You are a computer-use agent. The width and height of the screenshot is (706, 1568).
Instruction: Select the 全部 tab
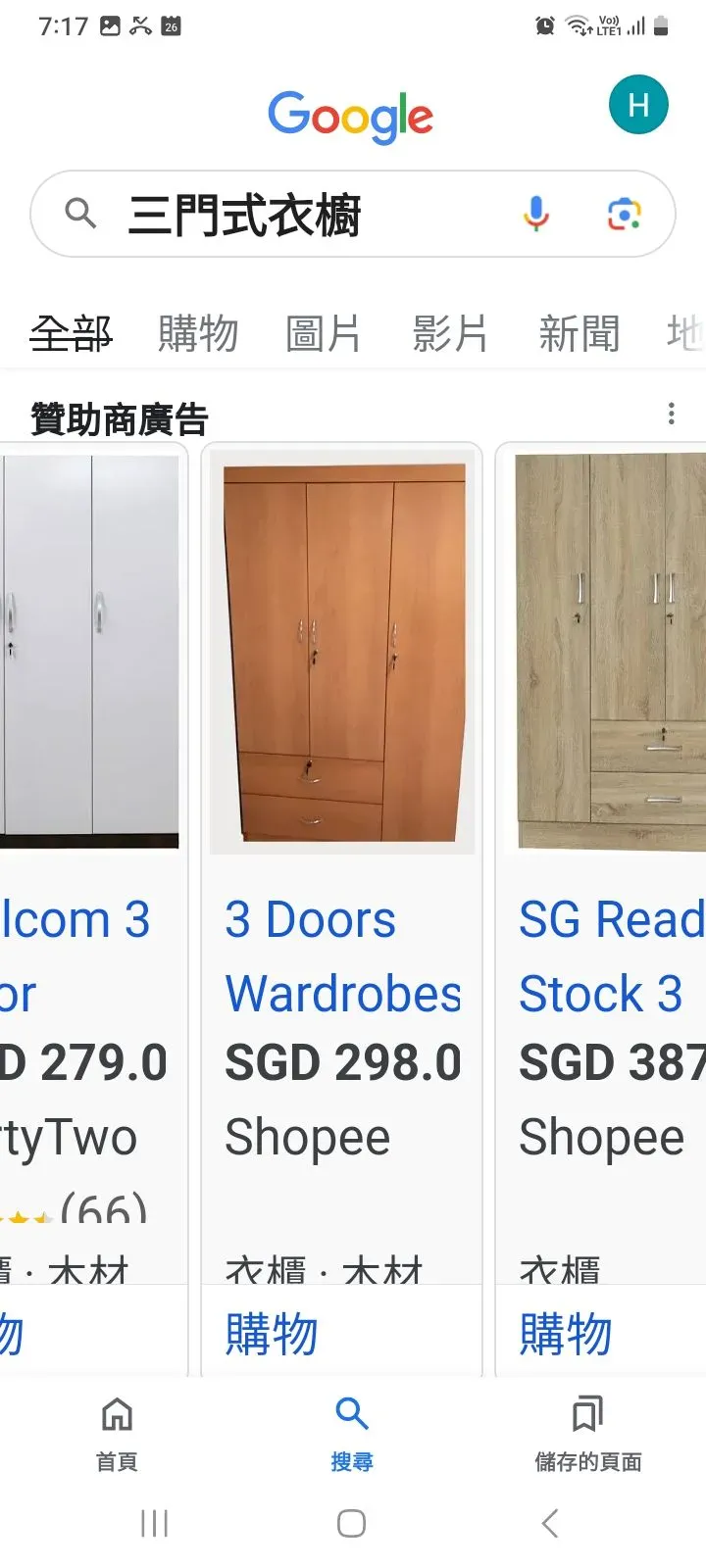click(x=71, y=334)
